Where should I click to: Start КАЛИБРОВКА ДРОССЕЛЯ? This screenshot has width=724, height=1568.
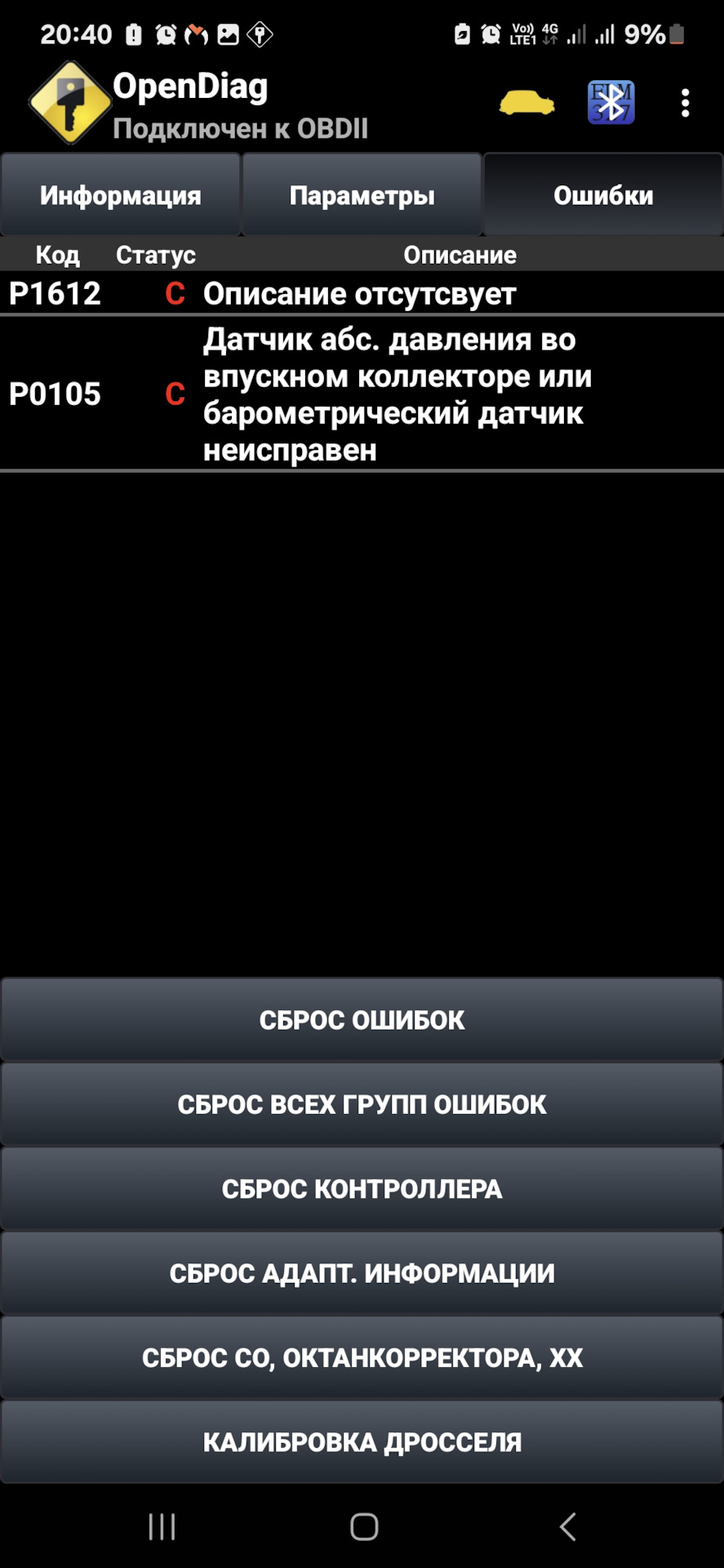pos(362,1441)
